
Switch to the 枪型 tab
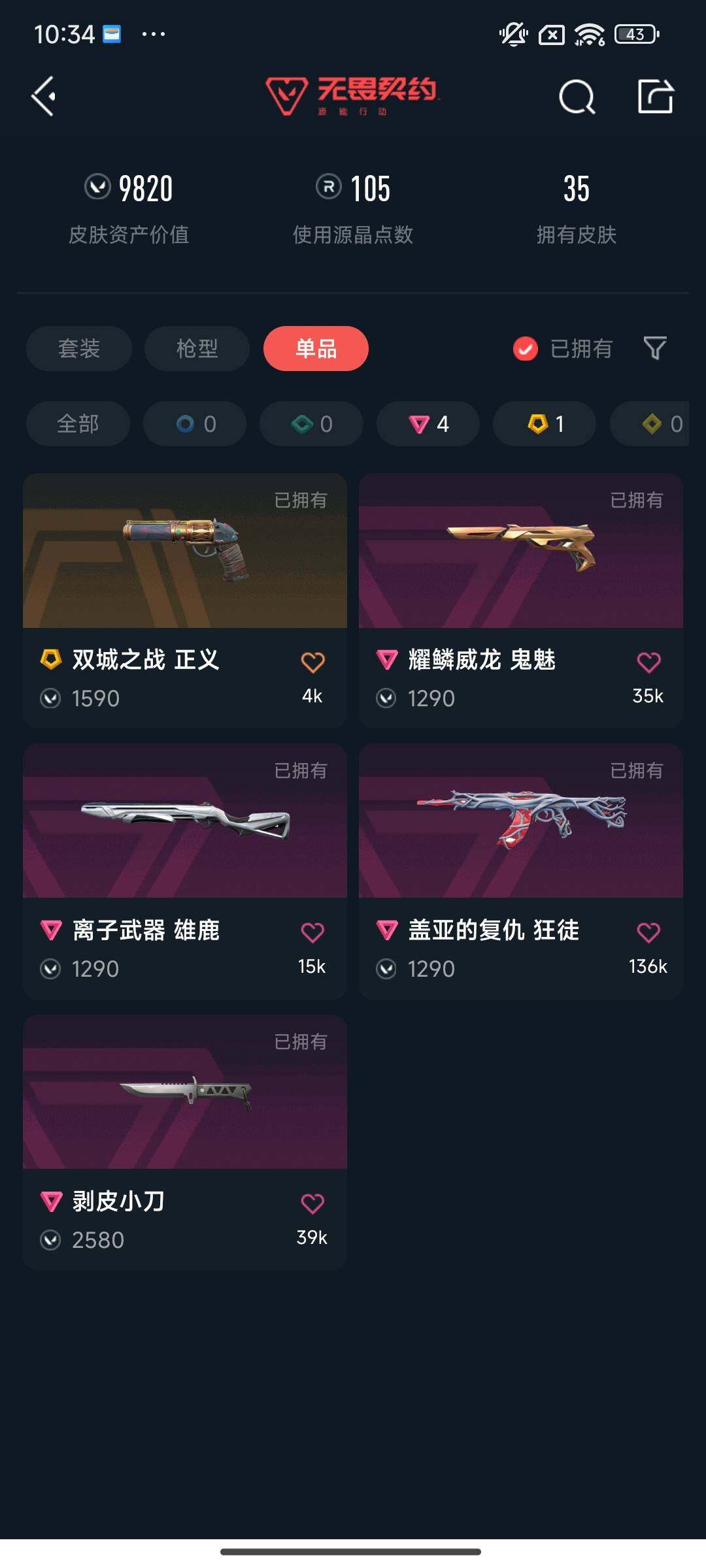196,349
